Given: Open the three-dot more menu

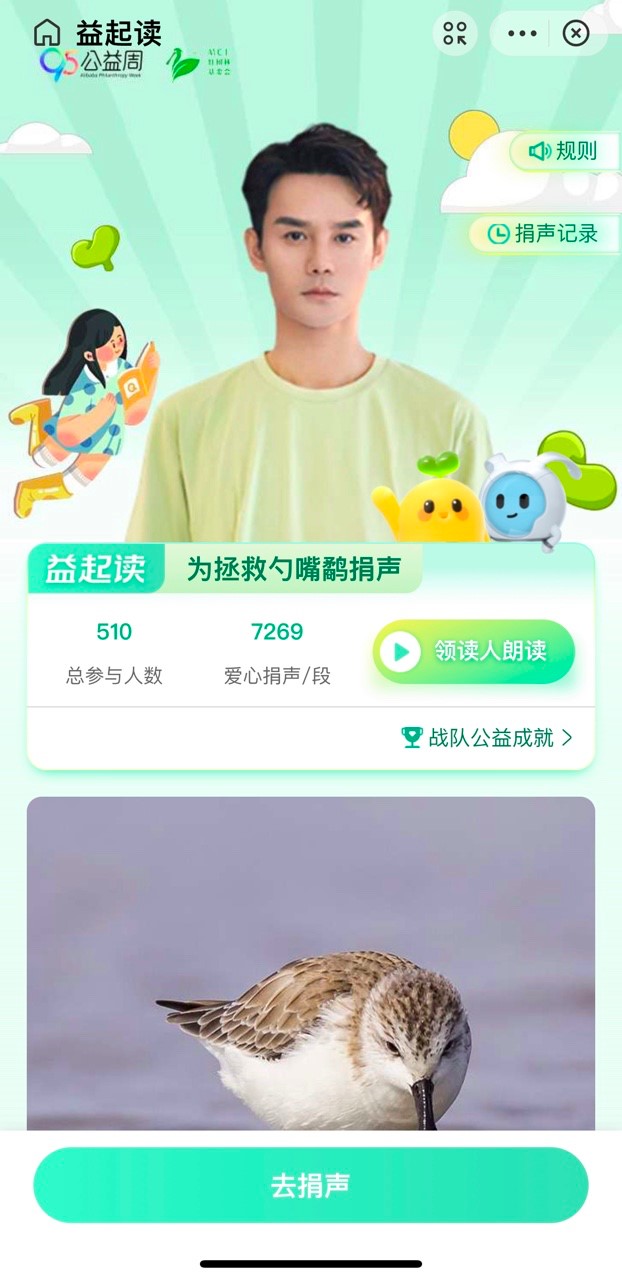Looking at the screenshot, I should click(522, 33).
